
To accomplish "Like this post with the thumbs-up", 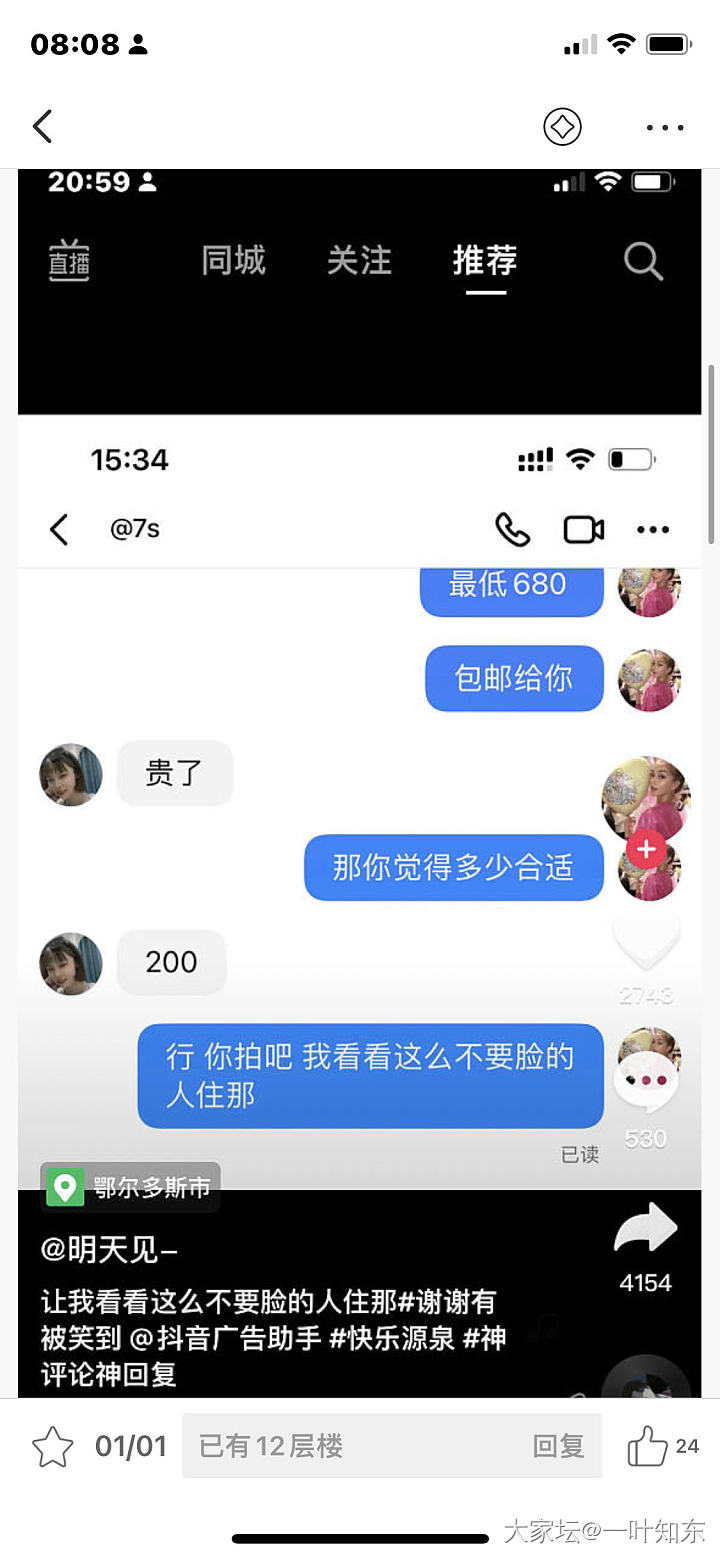I will tap(647, 1446).
